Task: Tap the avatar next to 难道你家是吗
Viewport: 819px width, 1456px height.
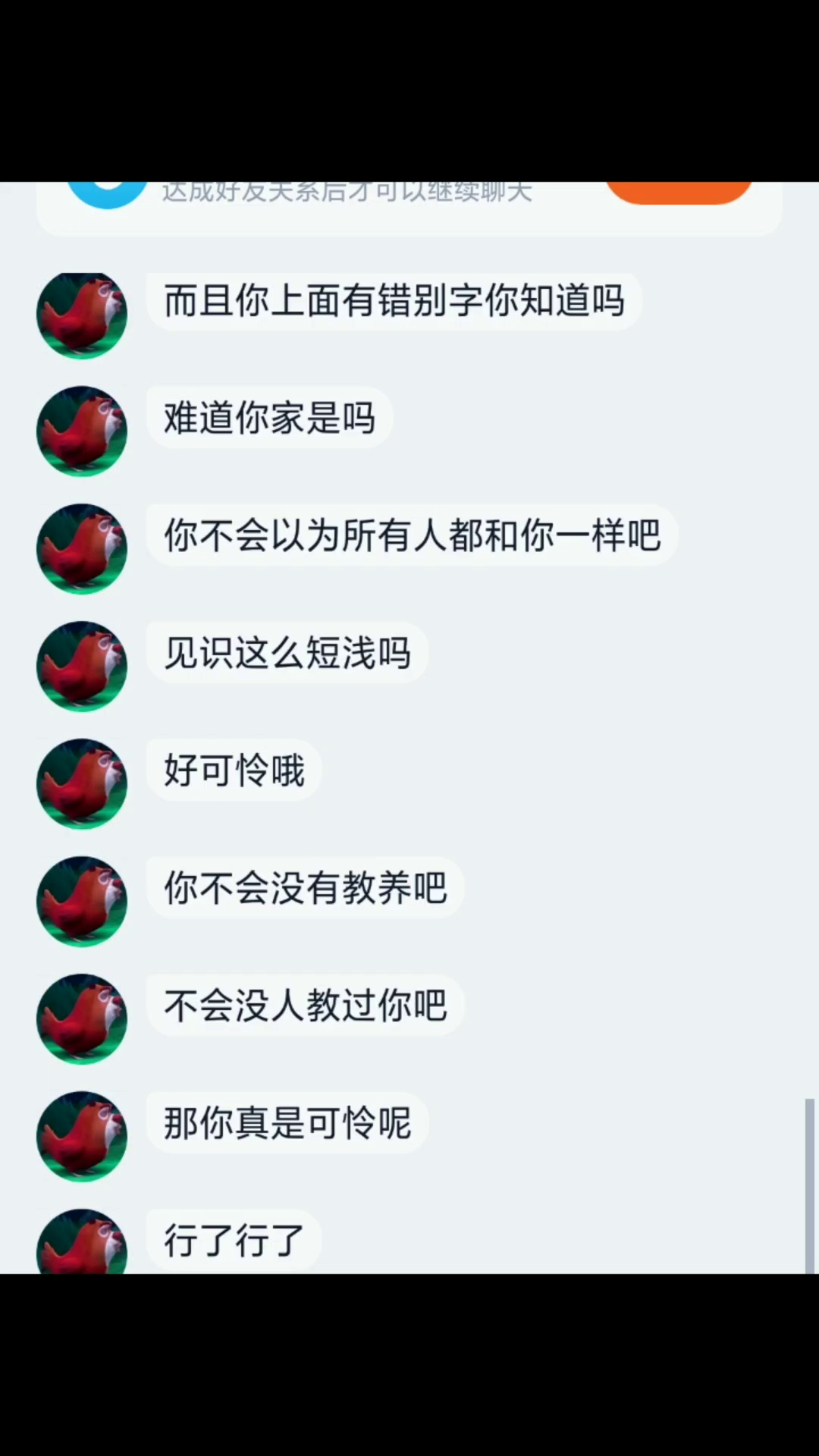Action: coord(82,431)
